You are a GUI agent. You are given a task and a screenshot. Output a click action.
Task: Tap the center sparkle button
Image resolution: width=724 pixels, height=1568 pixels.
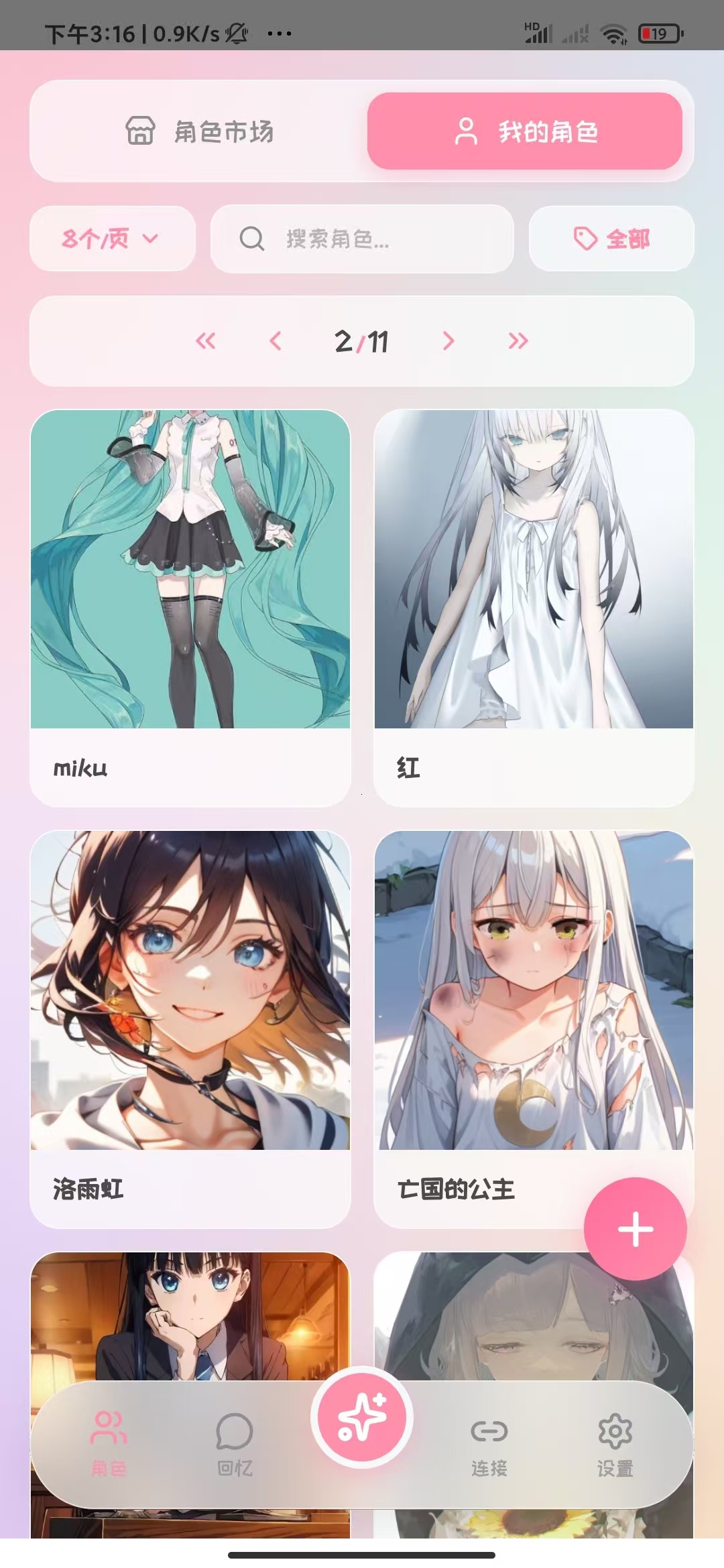click(362, 1417)
